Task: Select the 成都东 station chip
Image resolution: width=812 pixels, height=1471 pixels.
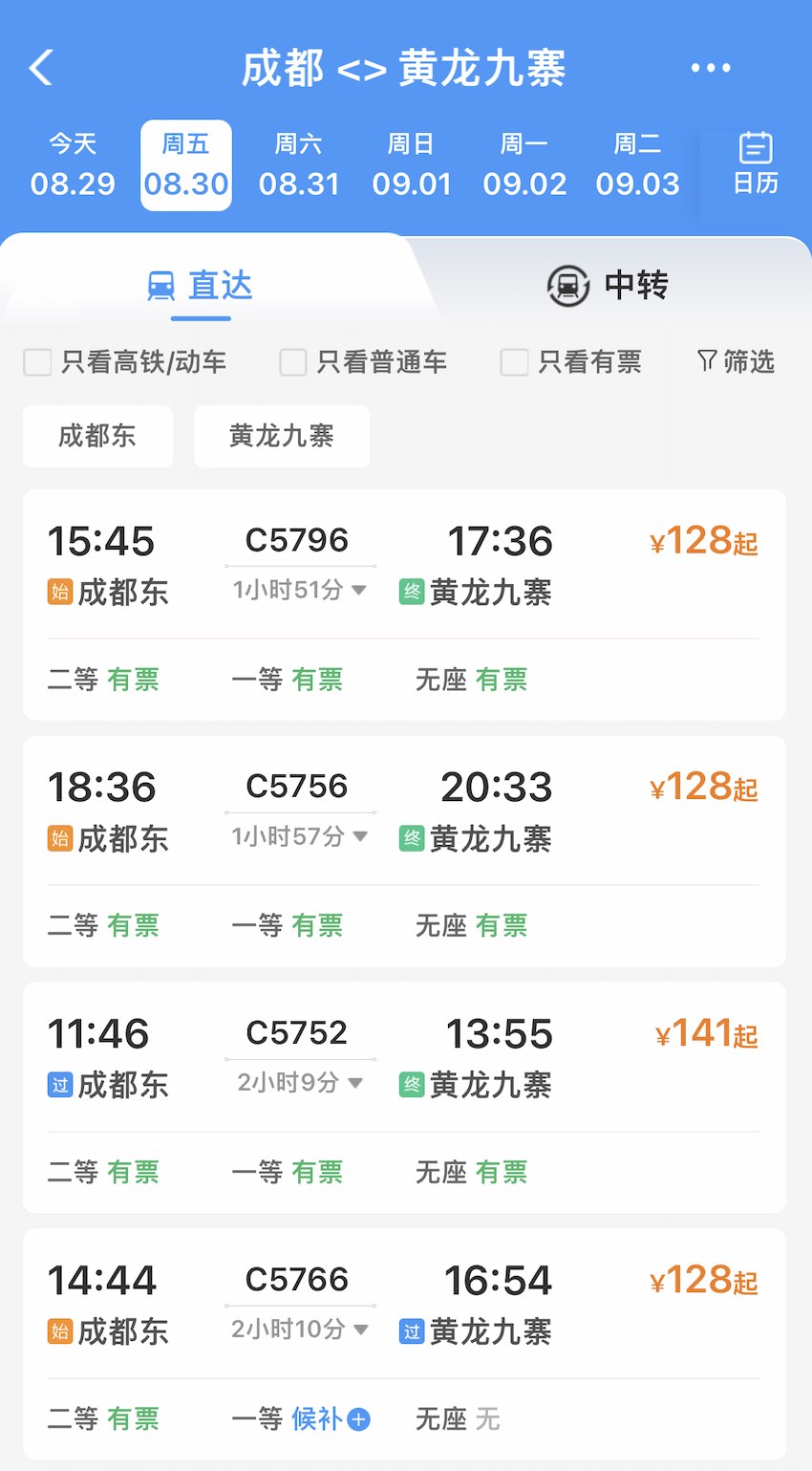Action: [x=96, y=437]
